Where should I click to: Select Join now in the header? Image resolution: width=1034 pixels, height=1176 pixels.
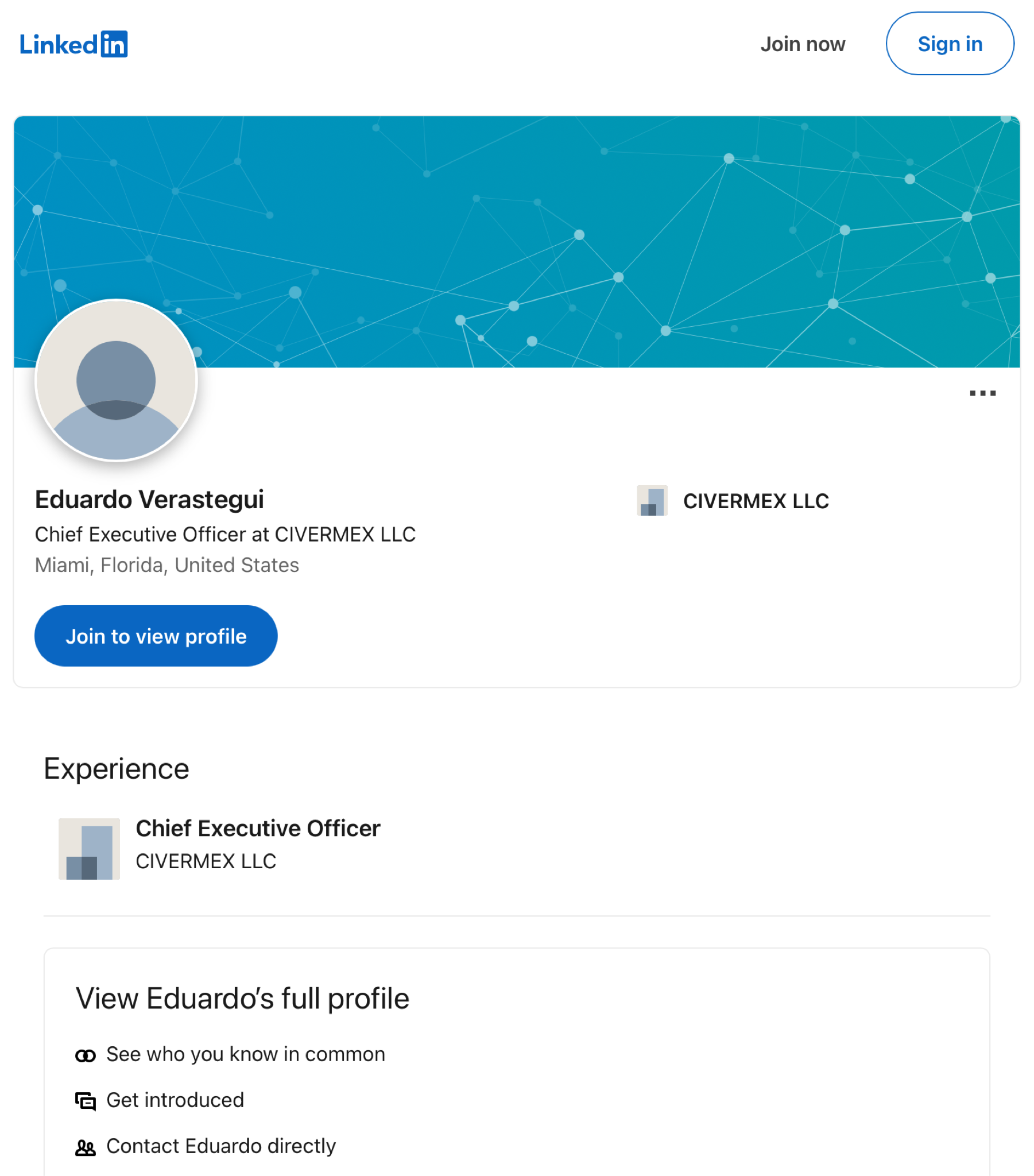(803, 44)
